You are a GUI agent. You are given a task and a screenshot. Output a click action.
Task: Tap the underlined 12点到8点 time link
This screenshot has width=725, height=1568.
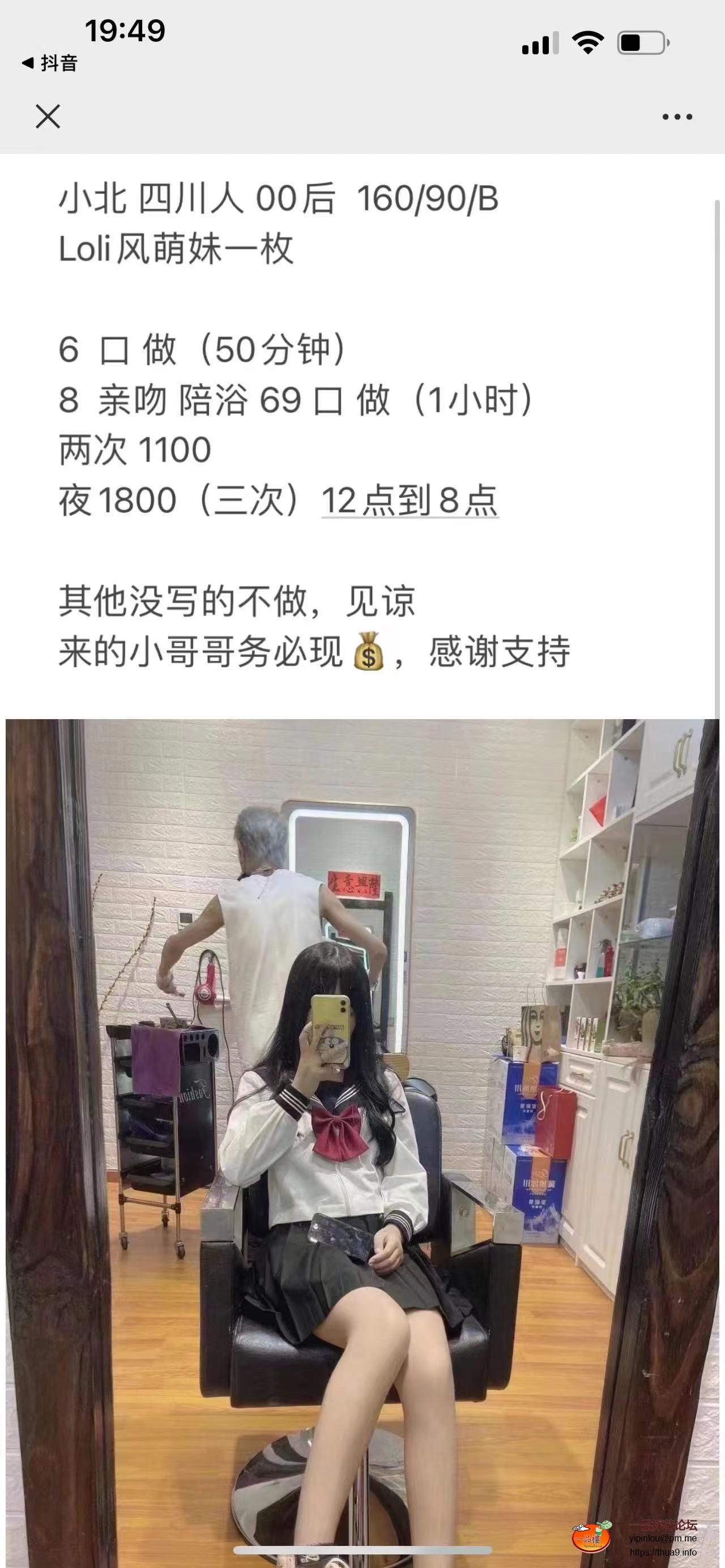[410, 501]
